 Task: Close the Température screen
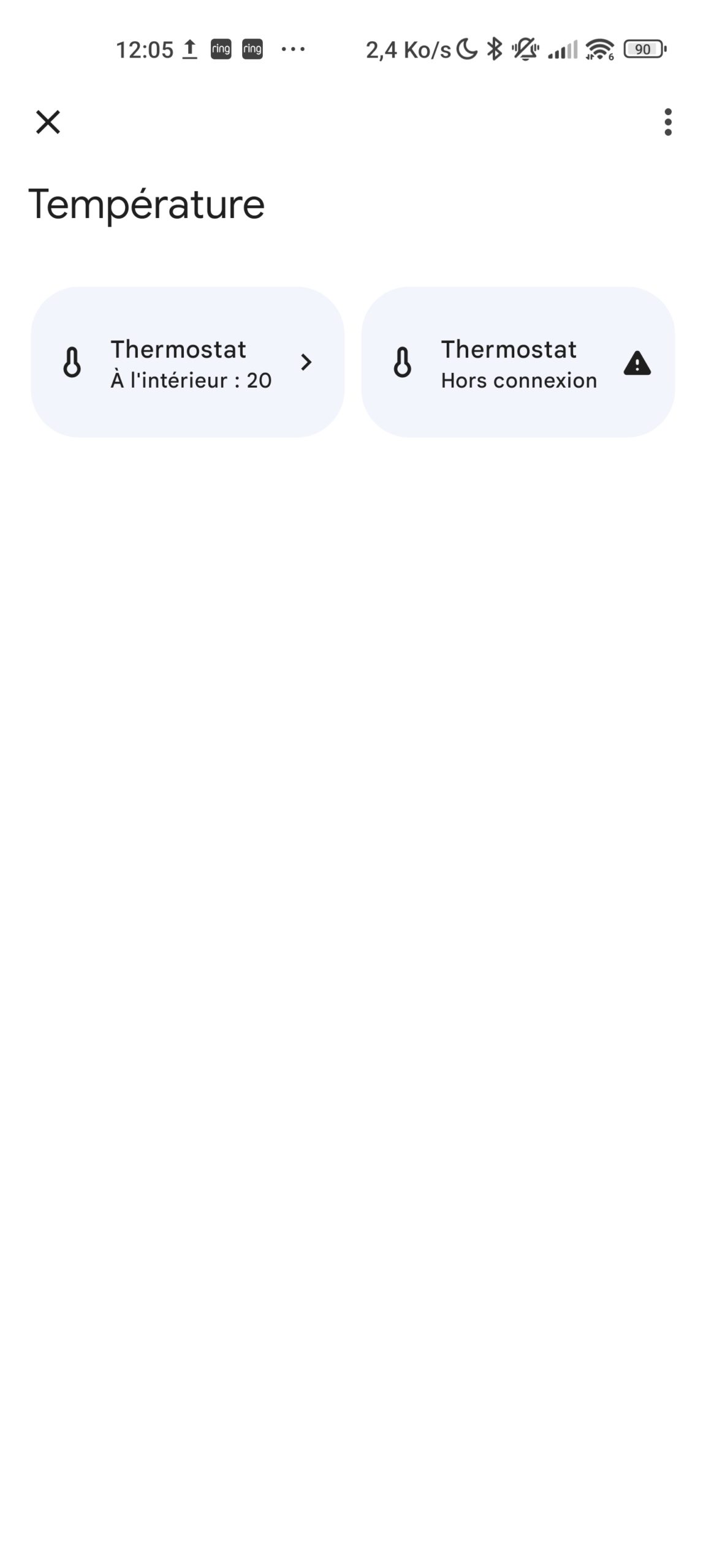pyautogui.click(x=48, y=122)
